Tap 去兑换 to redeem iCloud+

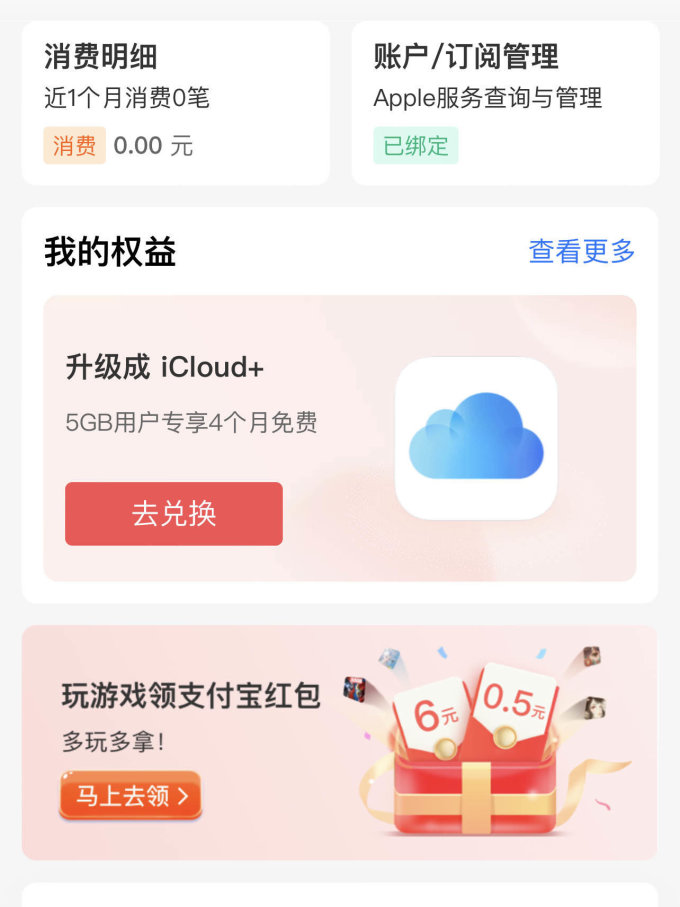tap(174, 514)
